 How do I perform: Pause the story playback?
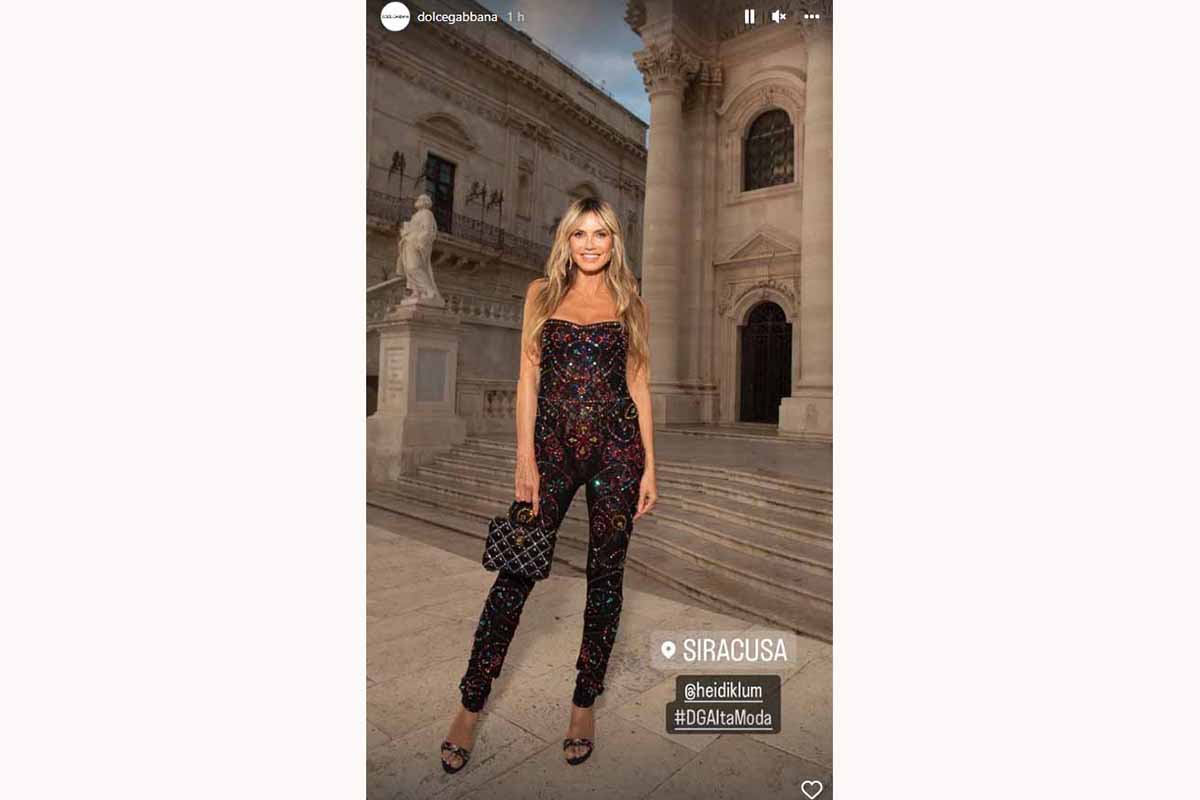[x=749, y=17]
